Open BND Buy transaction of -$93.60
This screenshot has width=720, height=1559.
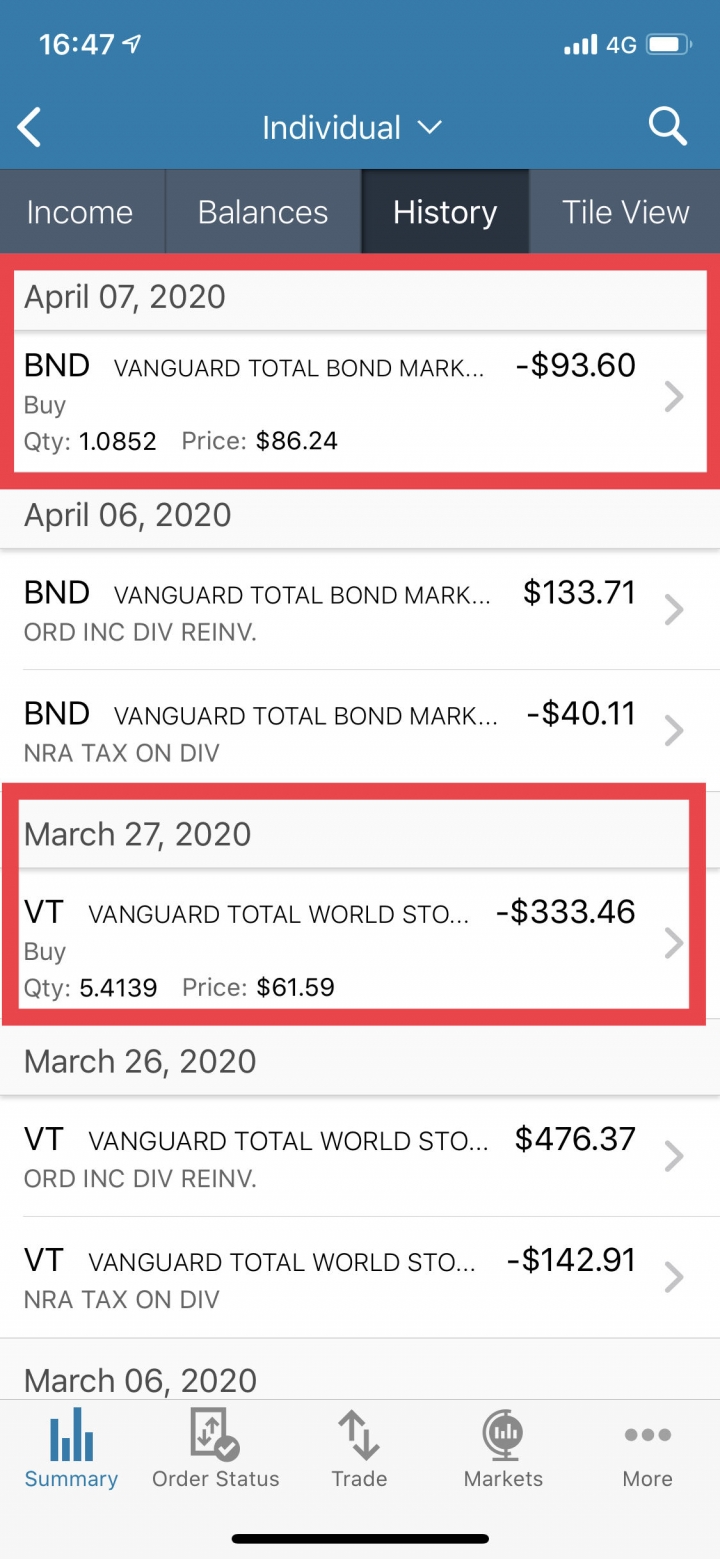coord(360,400)
